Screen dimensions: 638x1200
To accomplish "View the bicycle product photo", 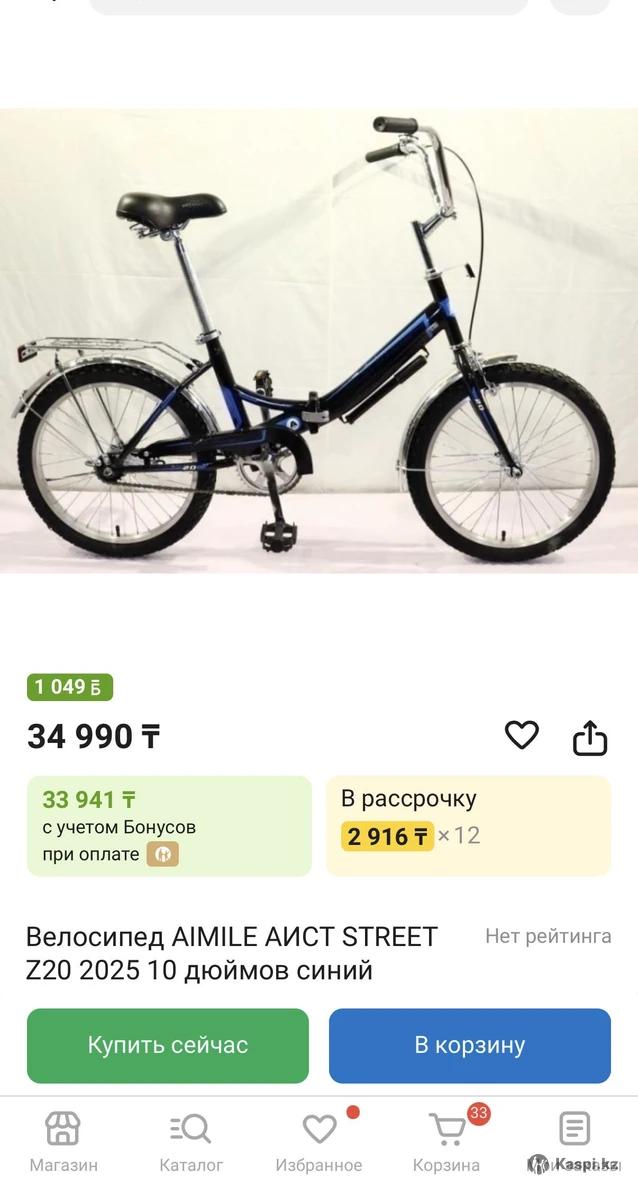I will (319, 340).
